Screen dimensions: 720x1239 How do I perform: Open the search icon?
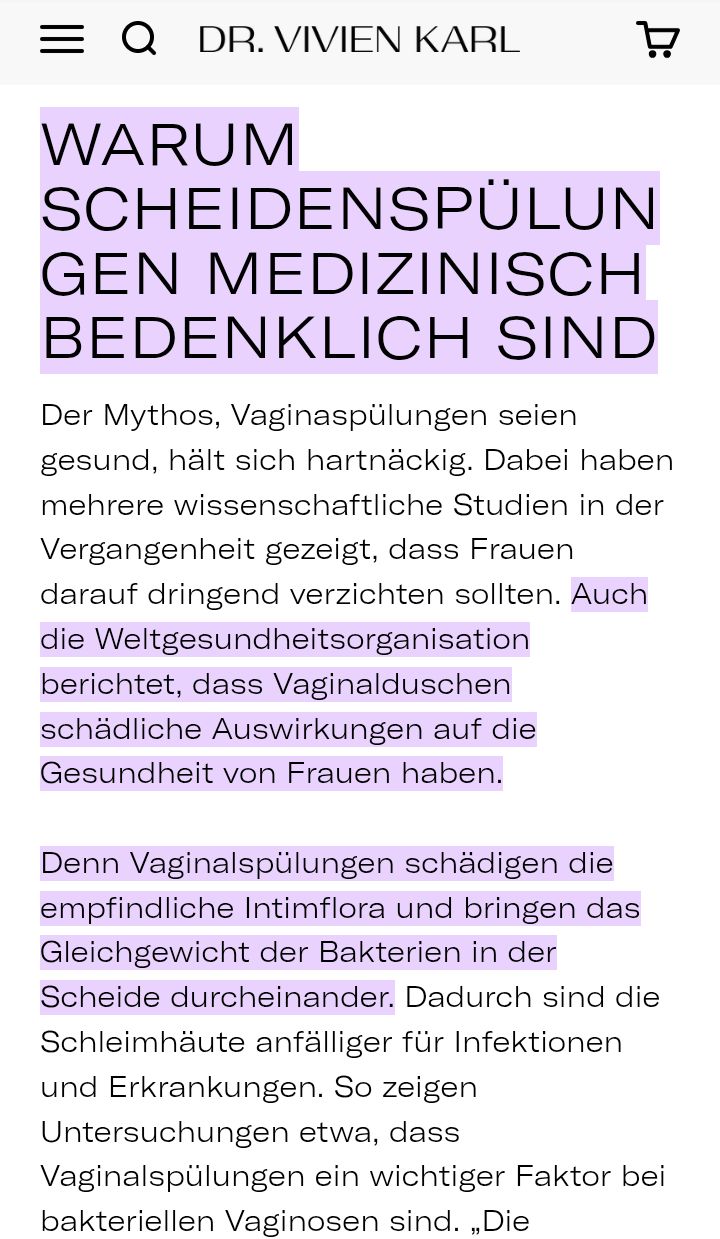pyautogui.click(x=139, y=40)
